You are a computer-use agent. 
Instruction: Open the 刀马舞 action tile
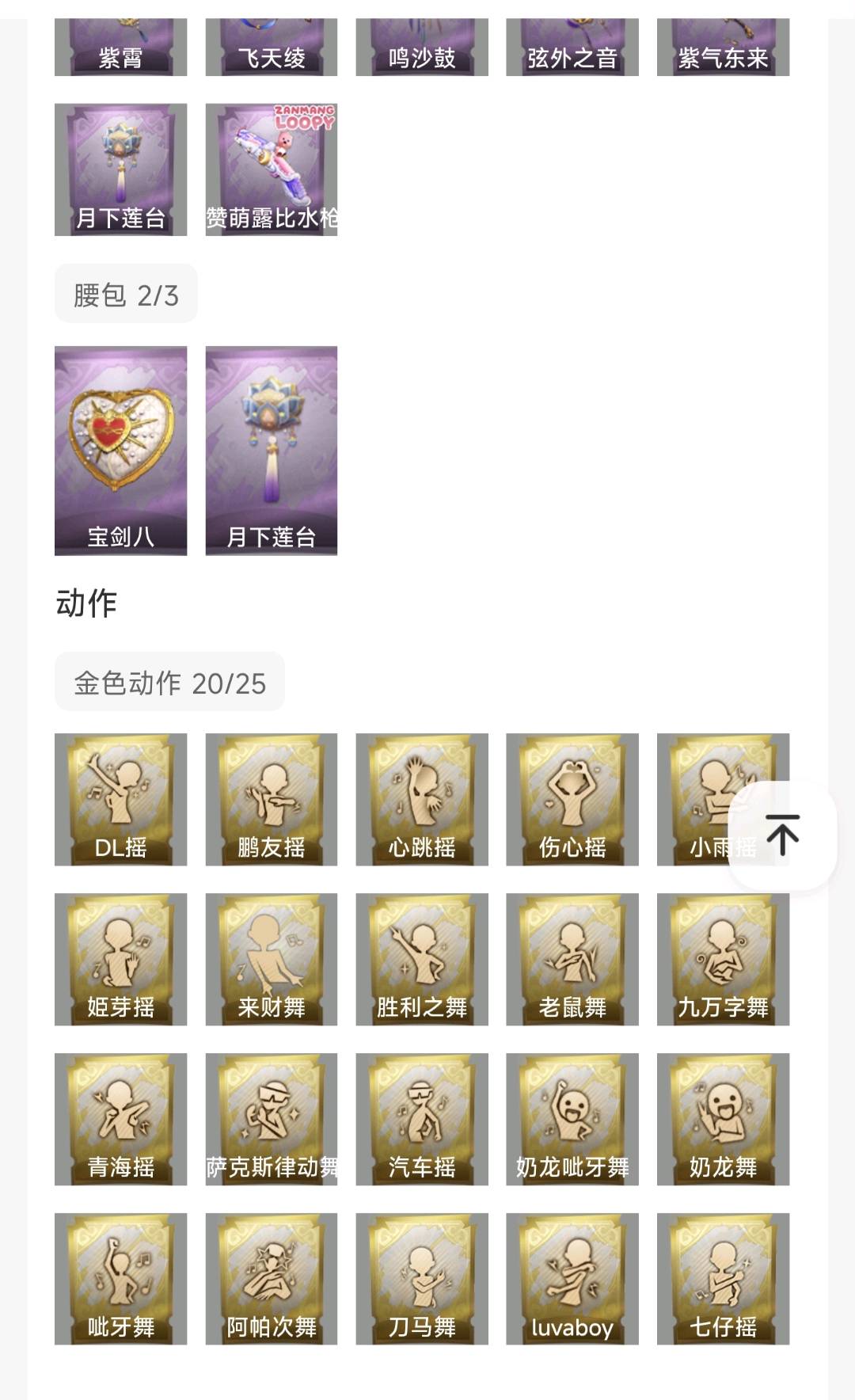tap(422, 1279)
